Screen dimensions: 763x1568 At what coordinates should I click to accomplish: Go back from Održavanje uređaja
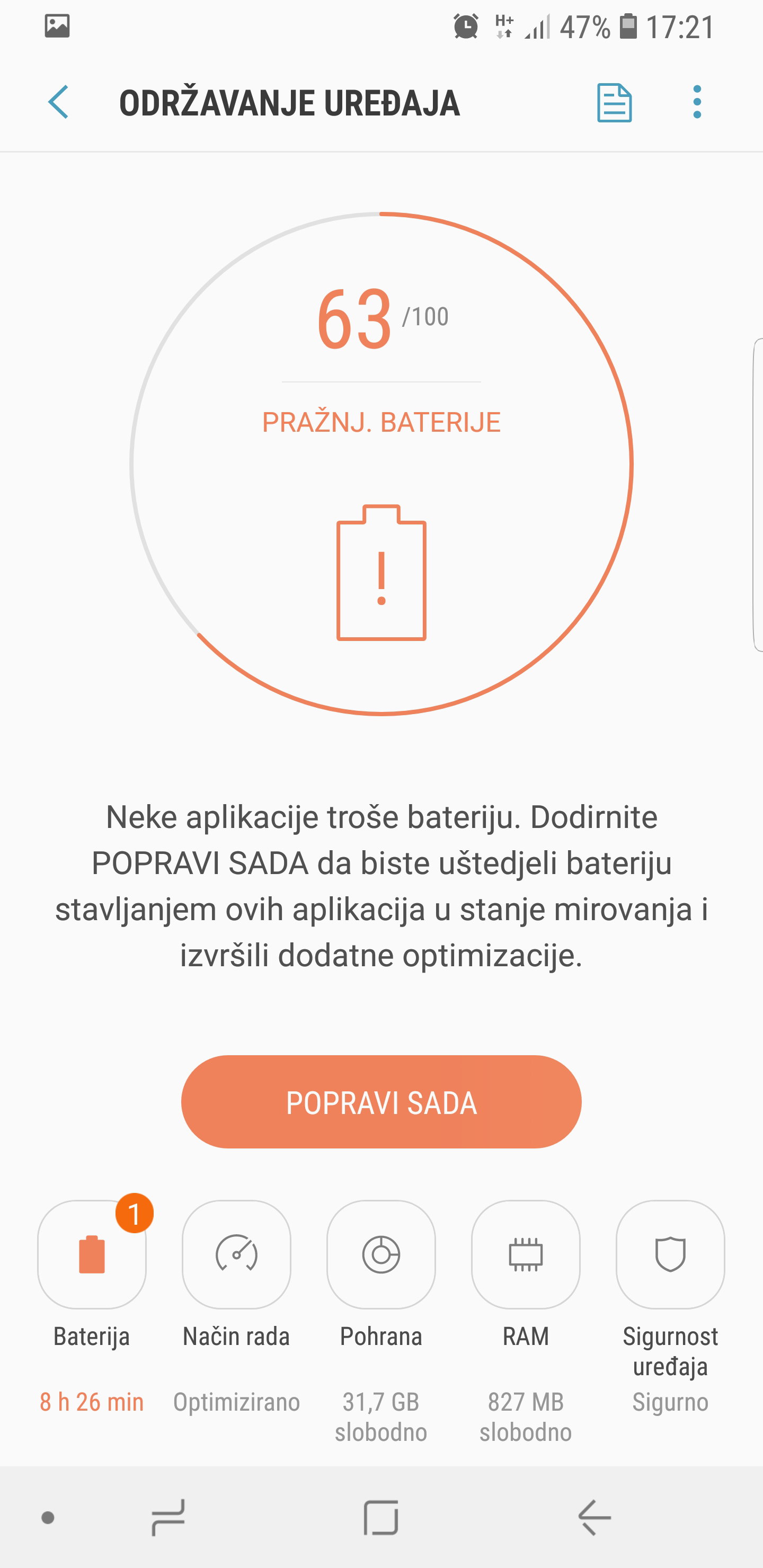point(58,102)
